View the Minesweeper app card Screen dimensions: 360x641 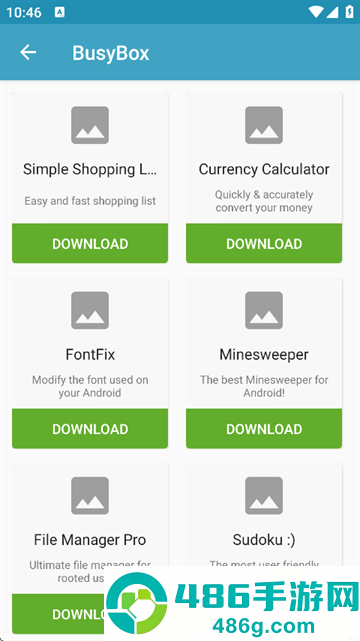(264, 343)
